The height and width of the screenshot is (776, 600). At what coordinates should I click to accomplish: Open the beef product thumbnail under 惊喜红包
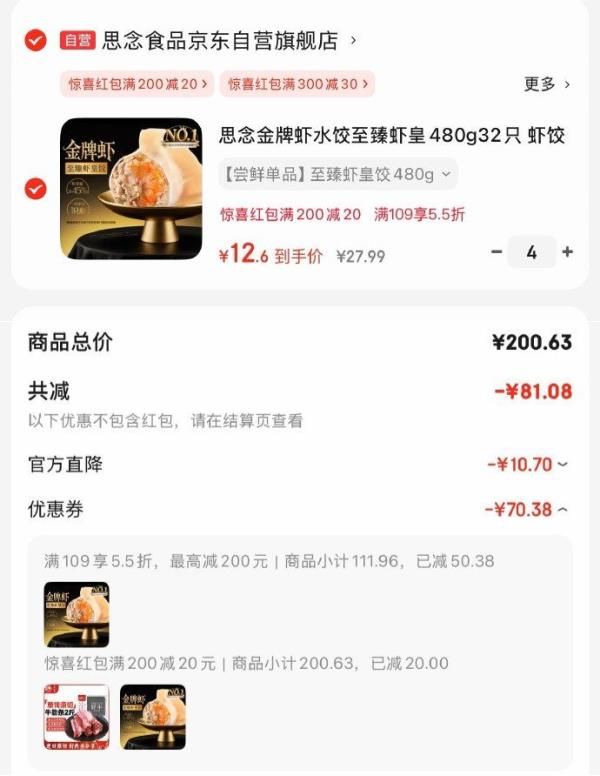pyautogui.click(x=76, y=716)
